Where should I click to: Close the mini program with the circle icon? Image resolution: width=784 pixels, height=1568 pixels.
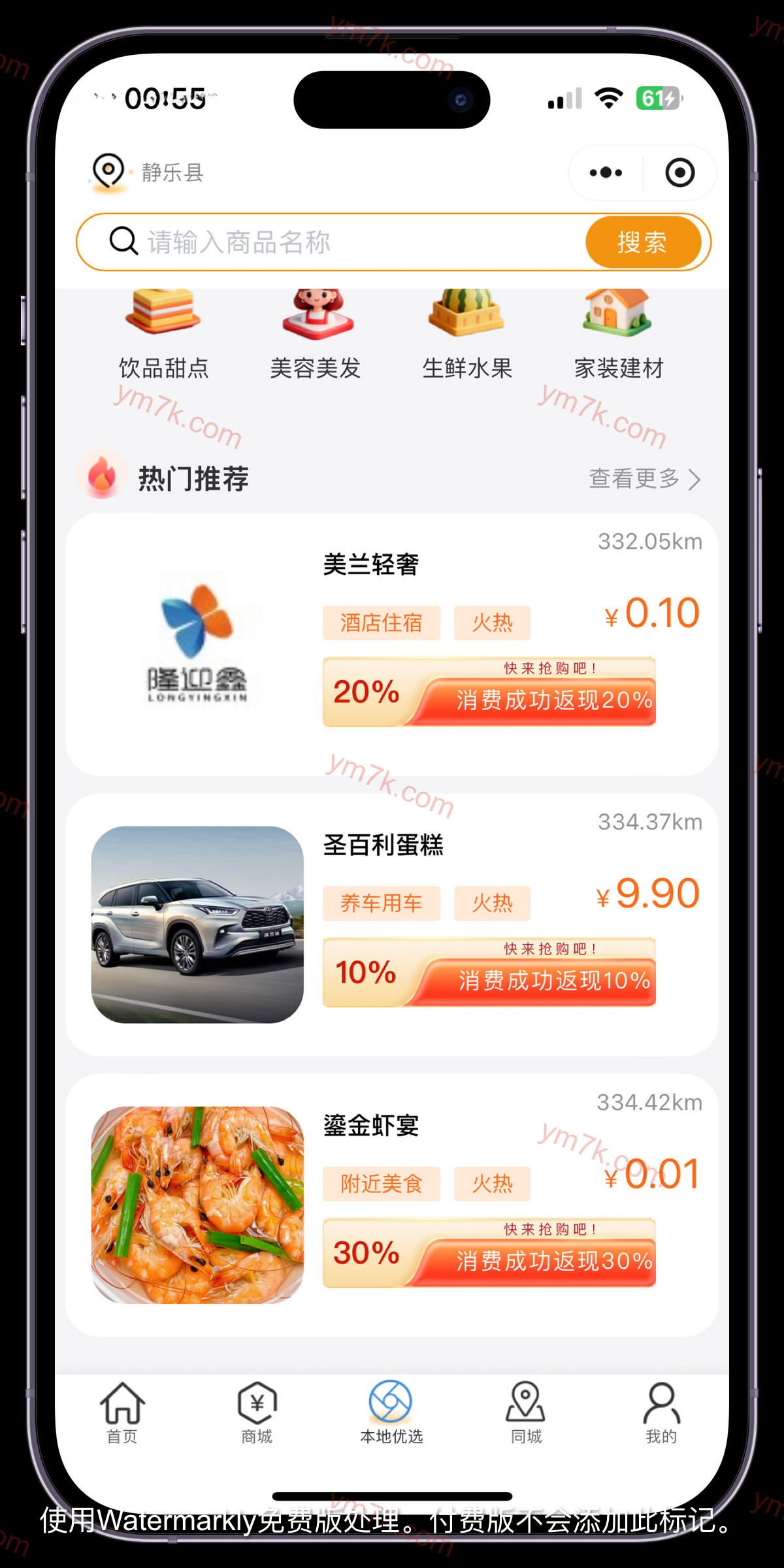(679, 172)
